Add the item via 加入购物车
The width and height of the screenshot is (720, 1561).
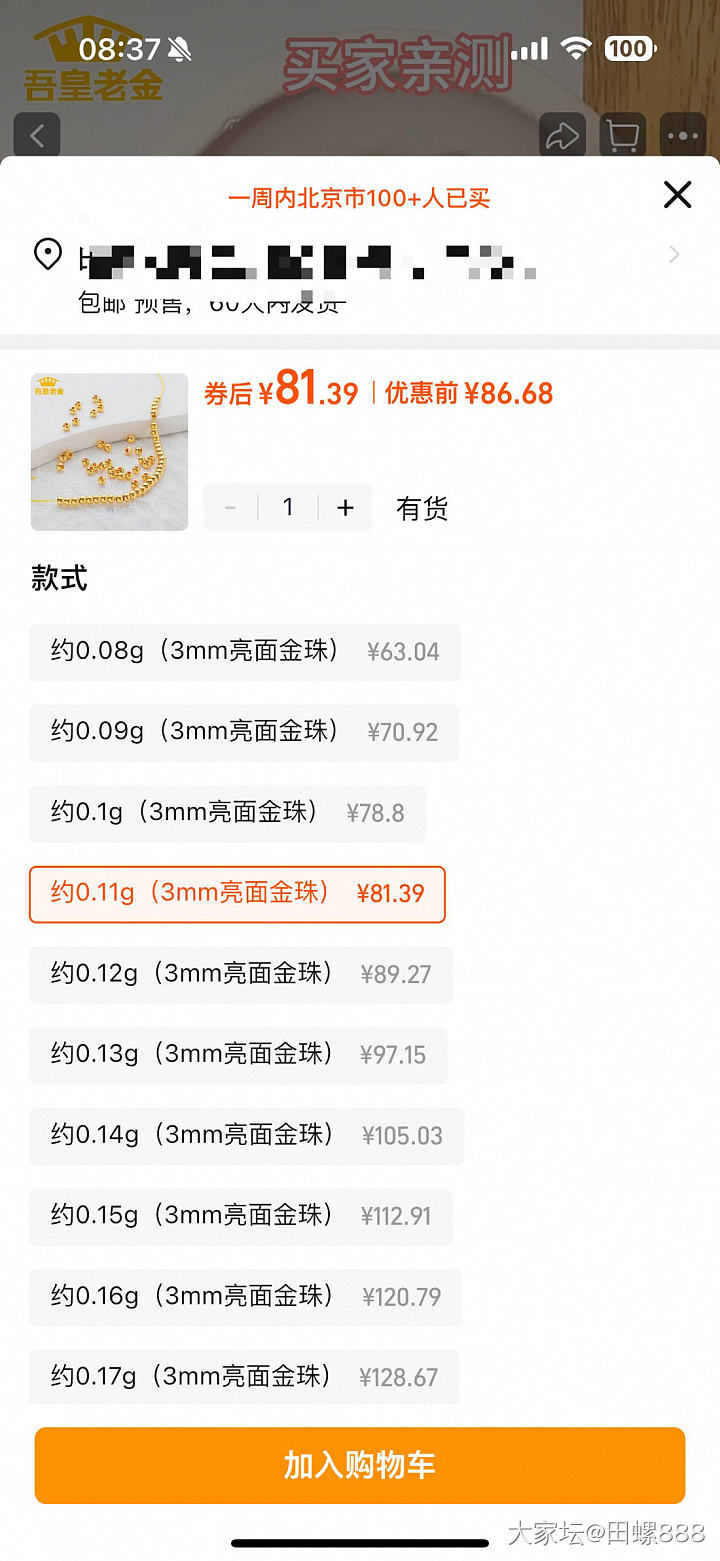coord(360,1465)
